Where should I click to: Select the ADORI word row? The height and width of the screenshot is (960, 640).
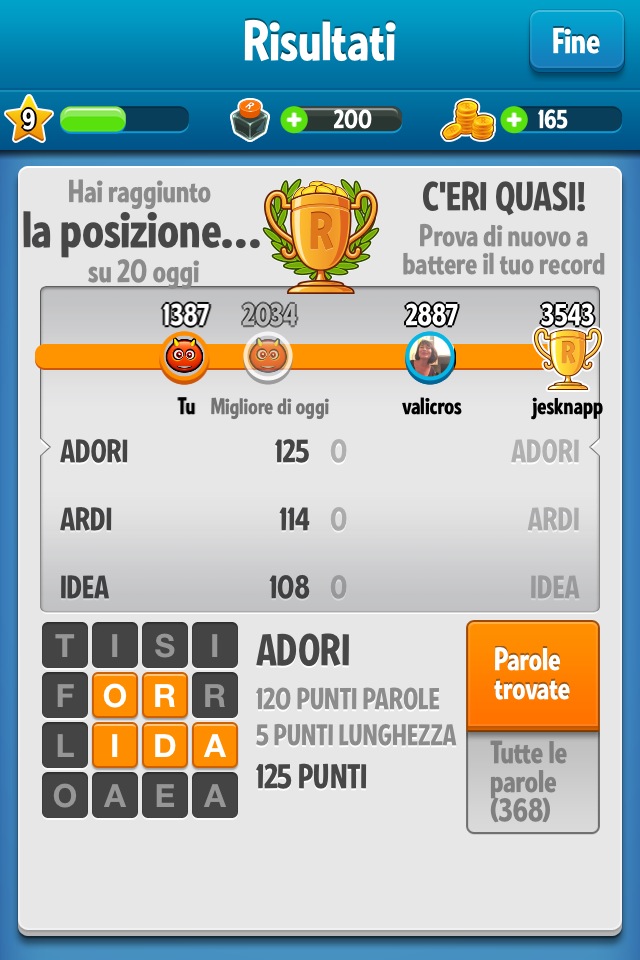(320, 452)
